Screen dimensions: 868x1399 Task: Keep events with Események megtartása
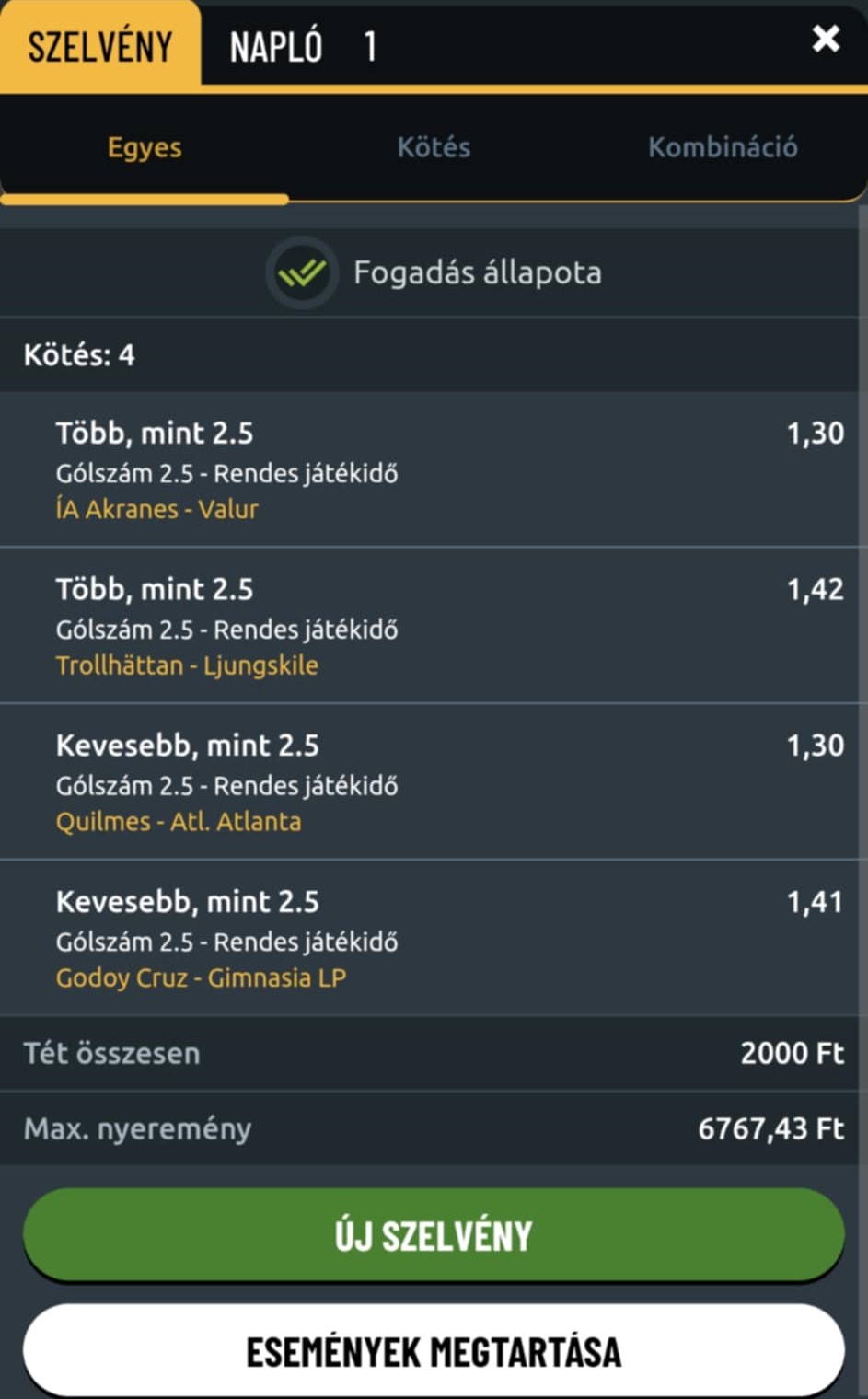[x=434, y=1351]
